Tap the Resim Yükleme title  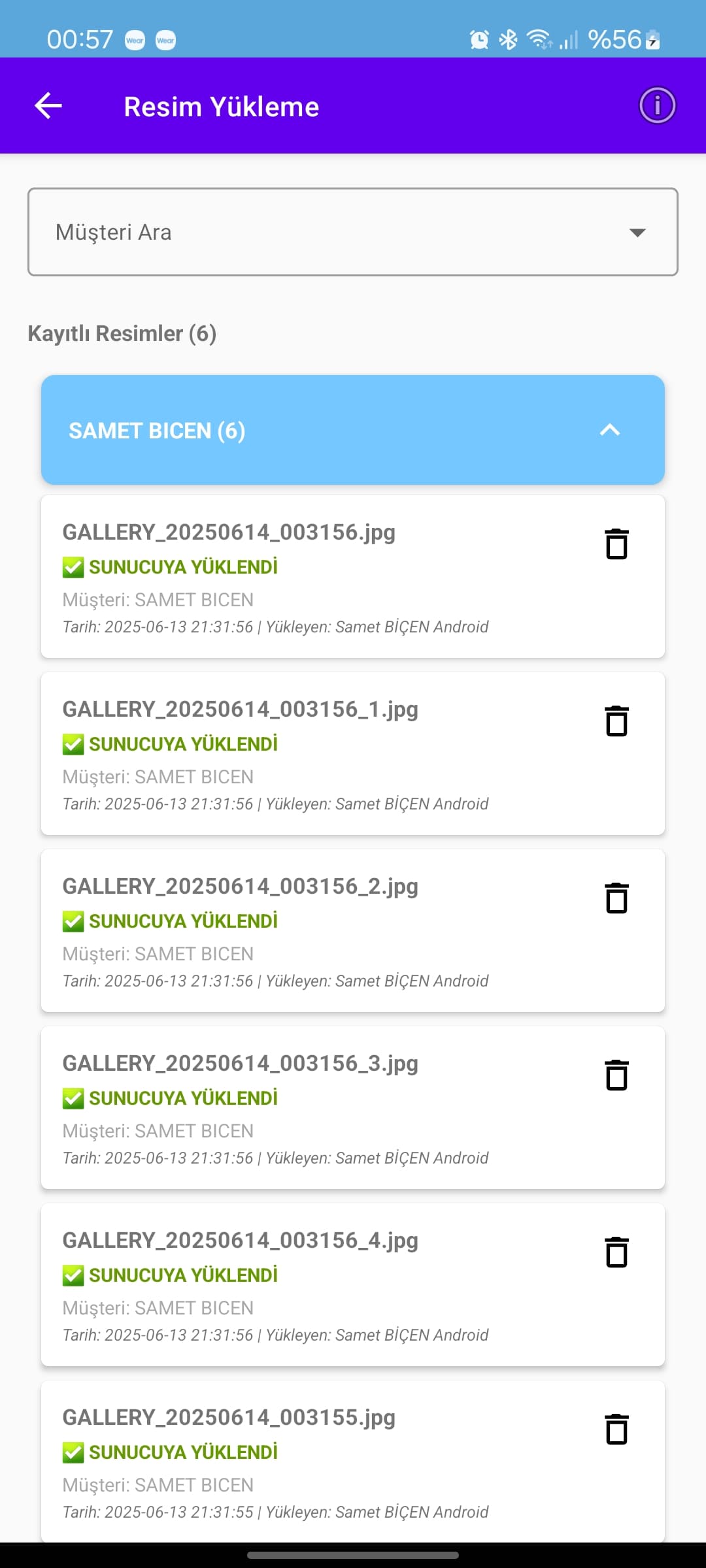222,105
